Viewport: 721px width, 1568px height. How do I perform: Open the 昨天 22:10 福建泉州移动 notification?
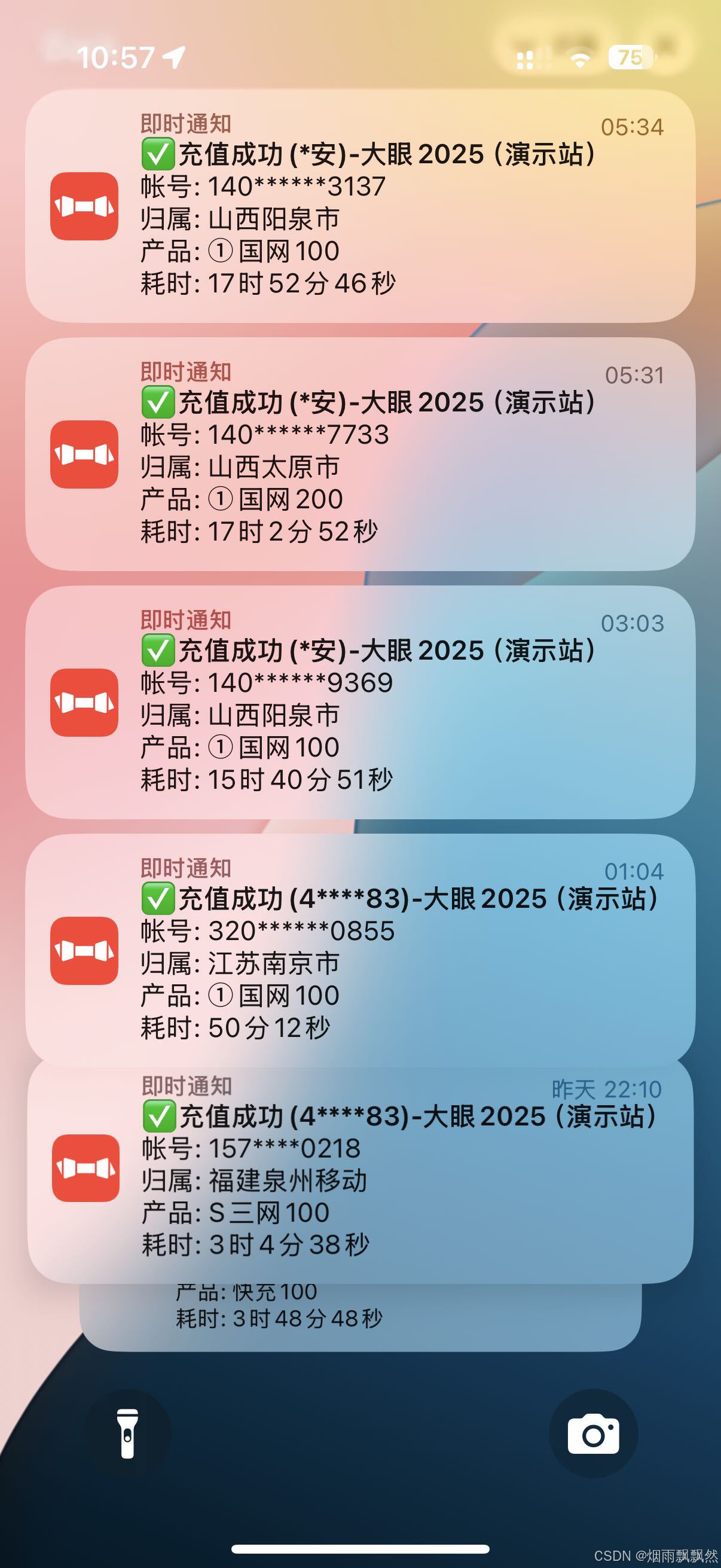point(360,1170)
